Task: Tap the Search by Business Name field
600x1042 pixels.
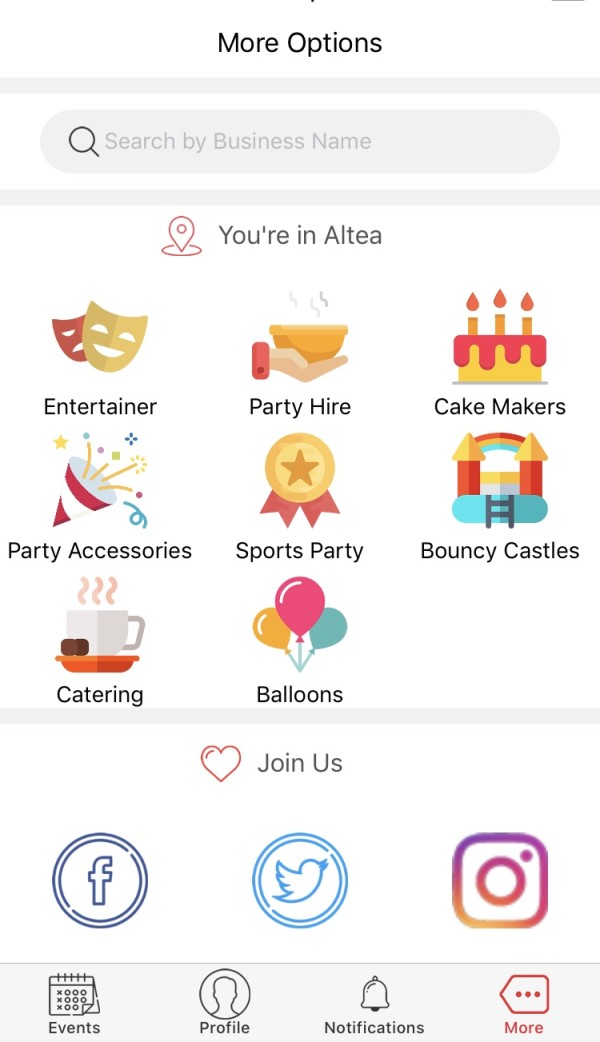Action: click(x=300, y=142)
